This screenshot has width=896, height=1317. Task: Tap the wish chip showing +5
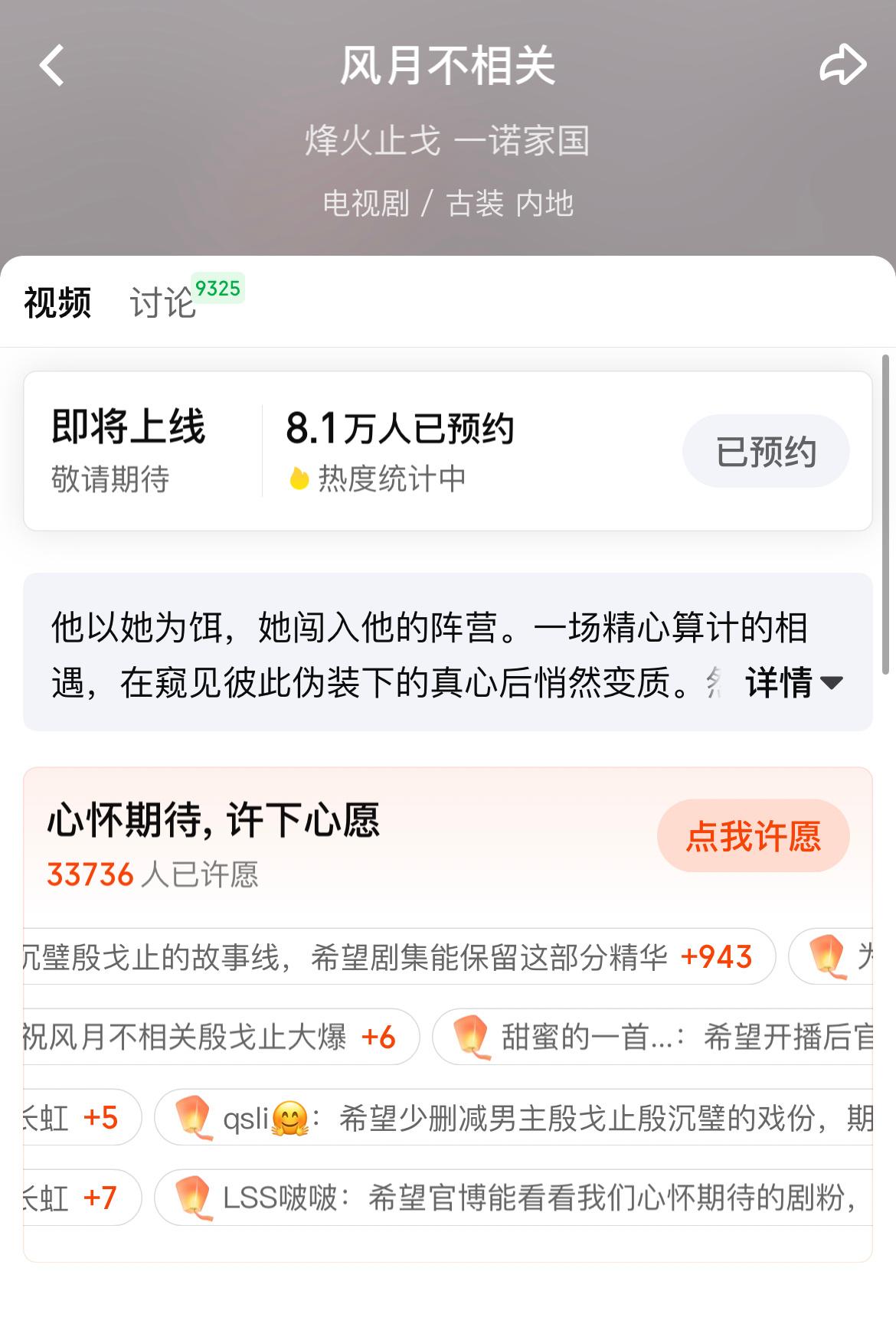coord(80,1118)
